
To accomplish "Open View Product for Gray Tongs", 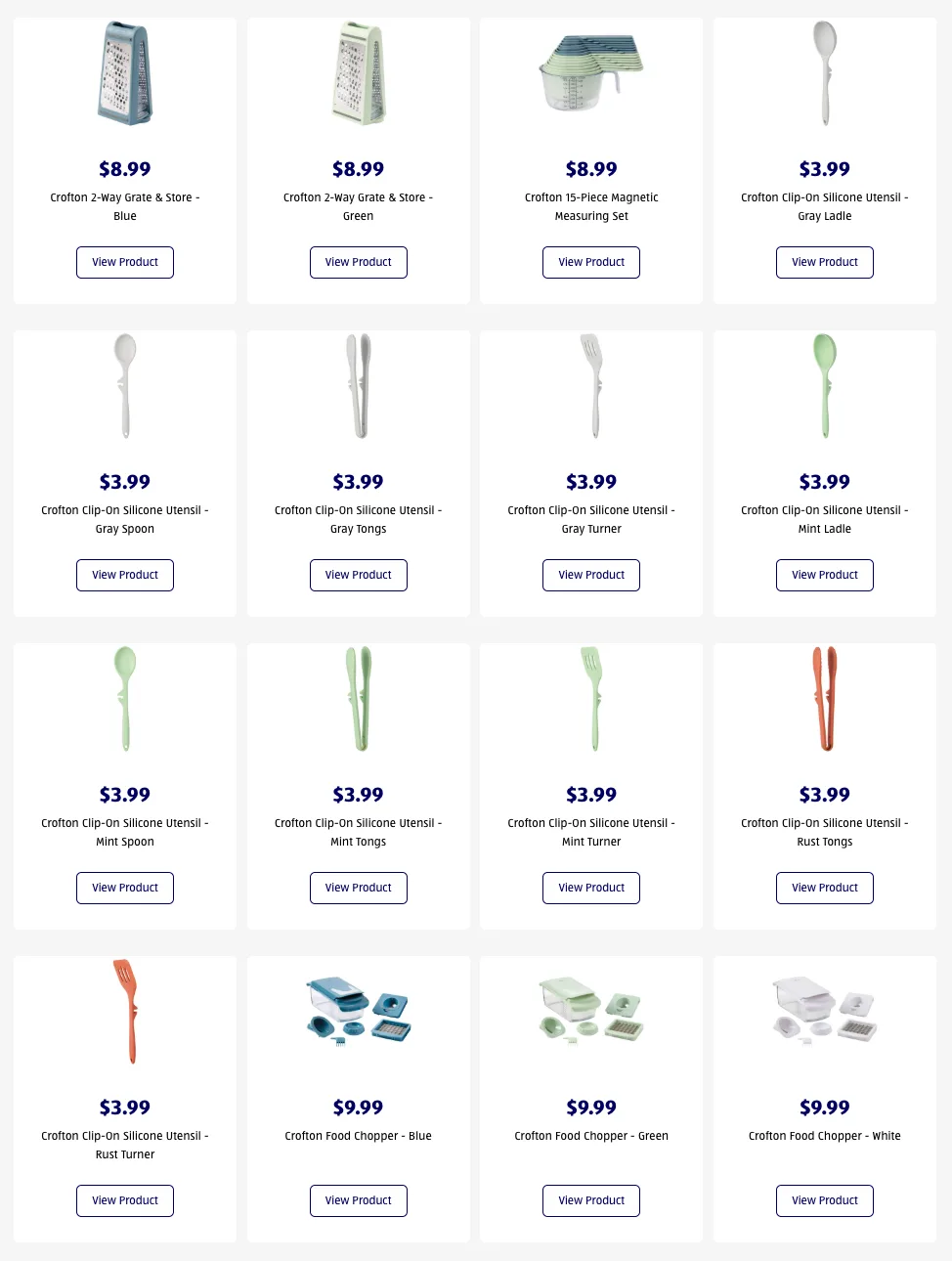I will click(x=358, y=575).
